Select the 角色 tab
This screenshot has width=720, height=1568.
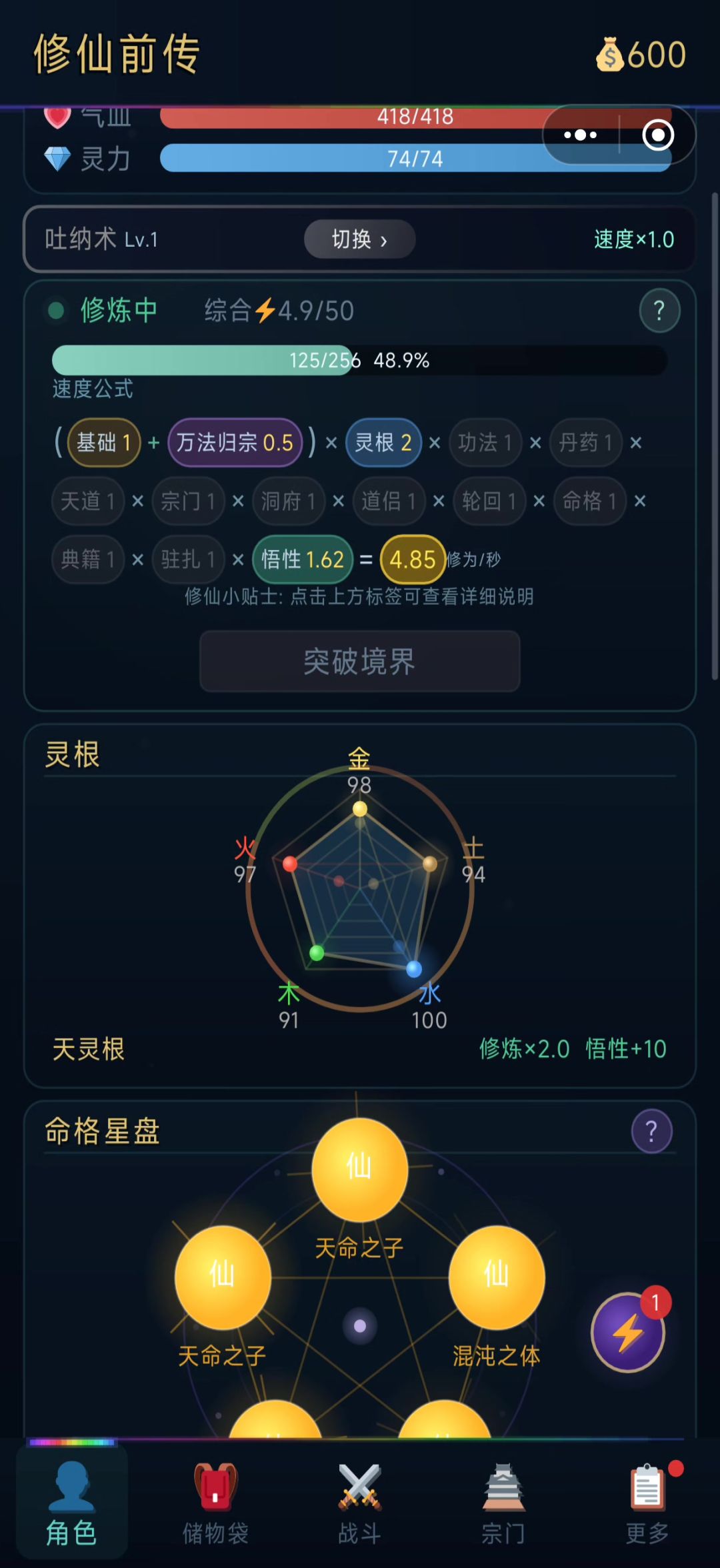click(x=71, y=1504)
